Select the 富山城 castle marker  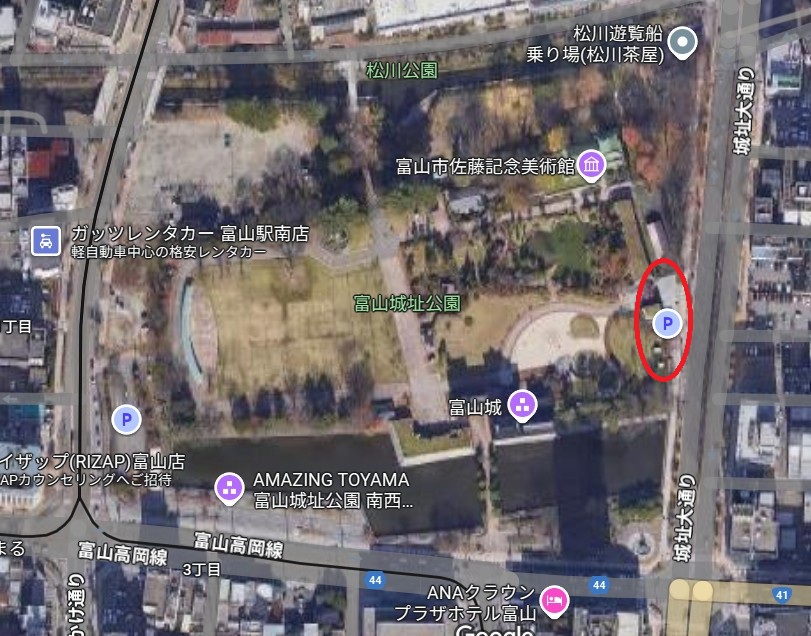click(522, 405)
